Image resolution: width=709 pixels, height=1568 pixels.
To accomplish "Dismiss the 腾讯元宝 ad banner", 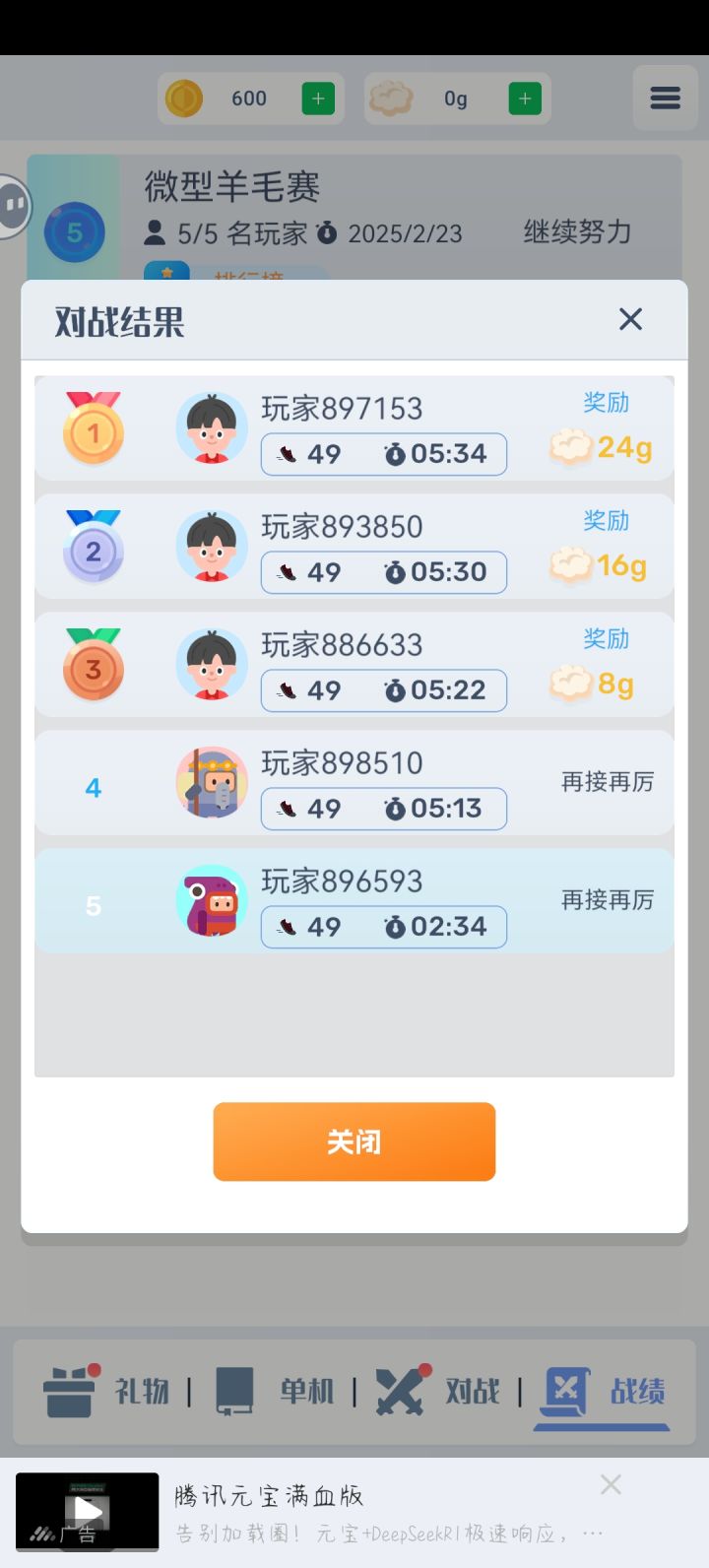I will tap(611, 1484).
